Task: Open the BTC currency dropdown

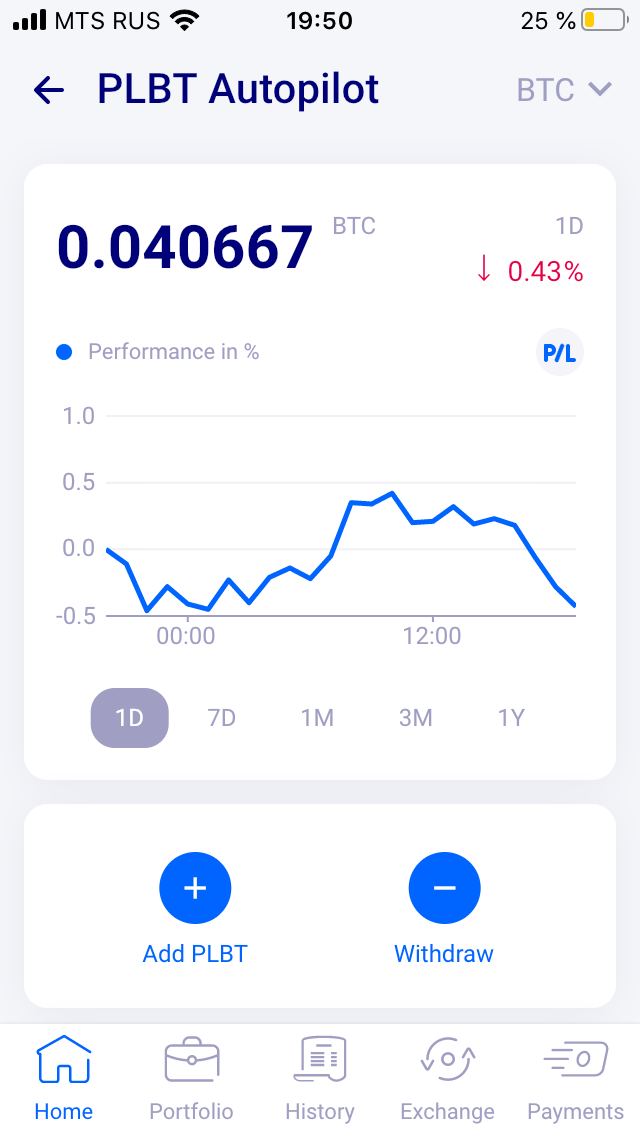Action: click(564, 90)
